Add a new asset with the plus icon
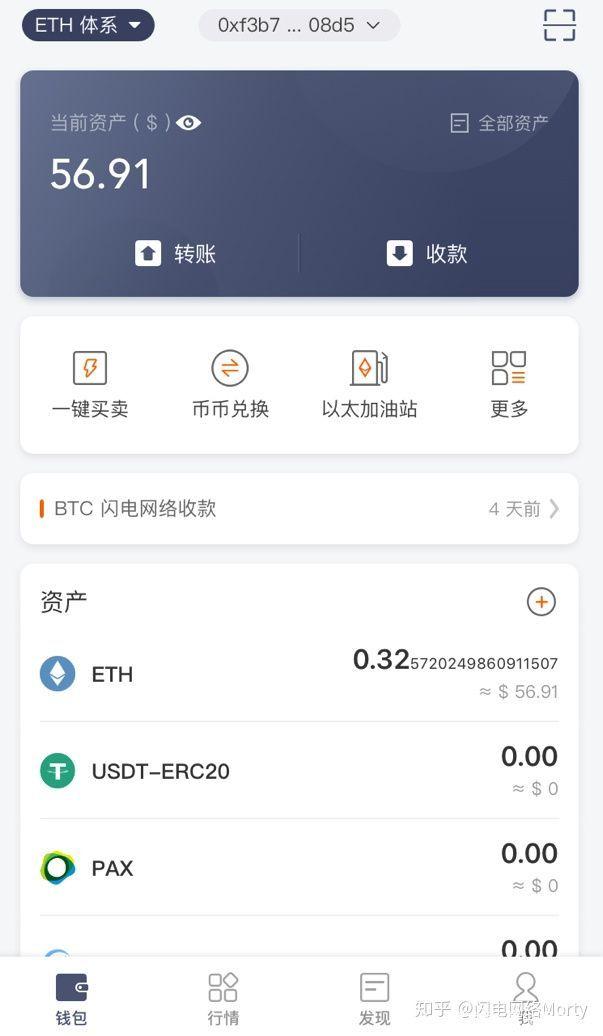The image size is (603, 1036). click(x=541, y=602)
